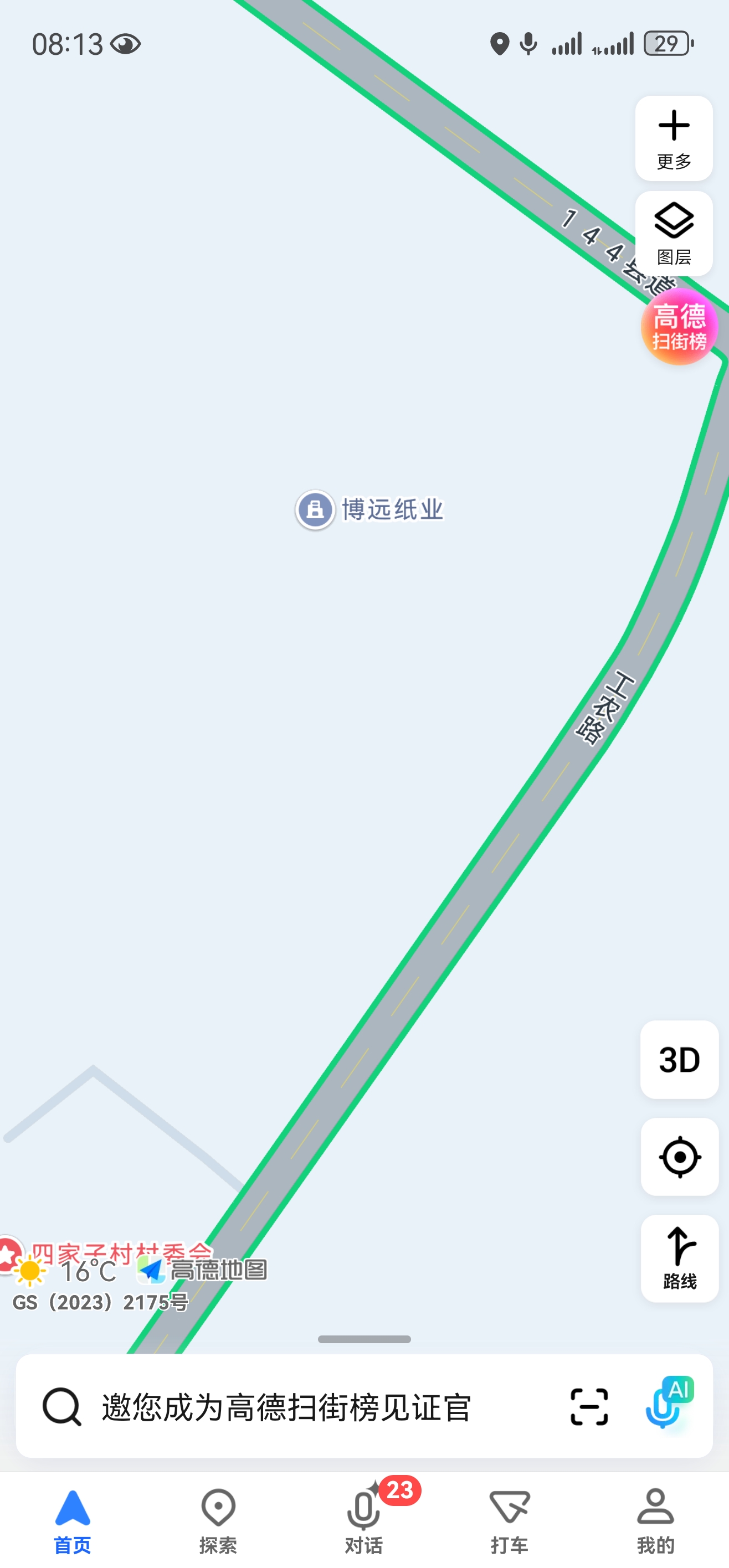The image size is (729, 1568).
Task: Switch to the 探索 explore tab
Action: (218, 1519)
